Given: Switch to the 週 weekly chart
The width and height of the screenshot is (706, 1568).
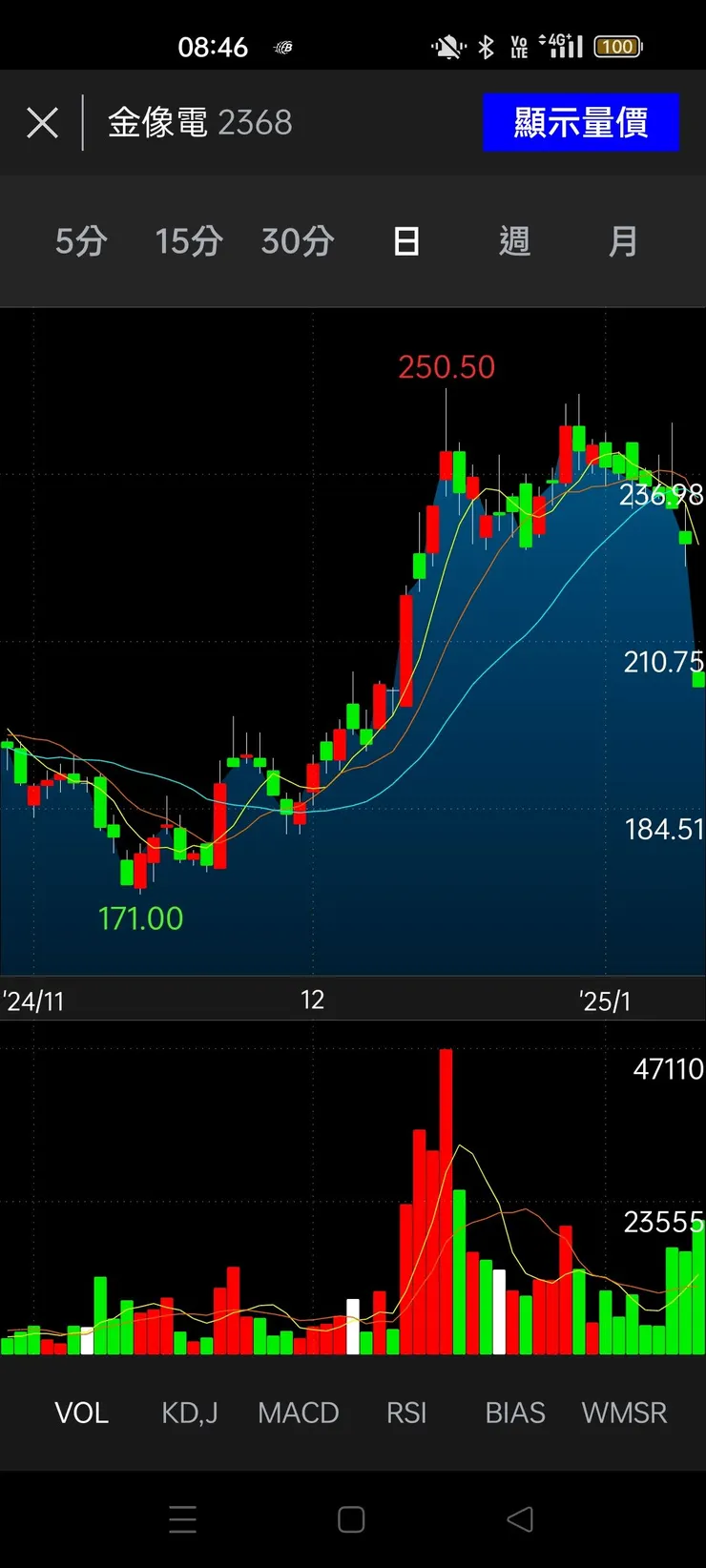Looking at the screenshot, I should point(514,241).
